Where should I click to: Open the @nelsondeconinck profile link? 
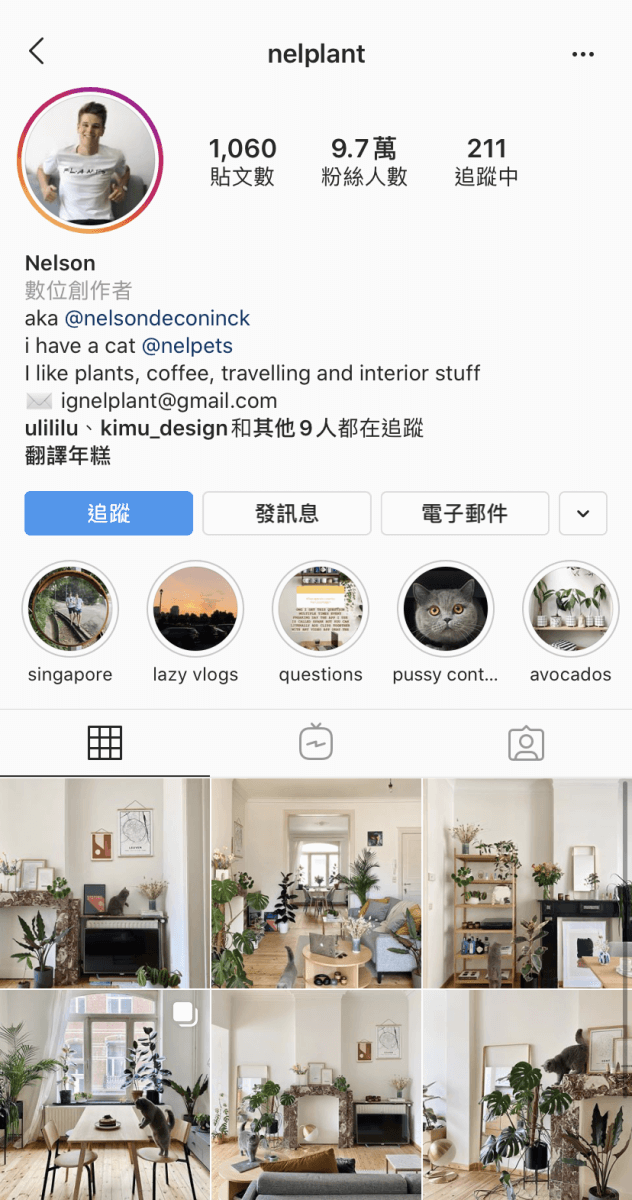tap(157, 318)
